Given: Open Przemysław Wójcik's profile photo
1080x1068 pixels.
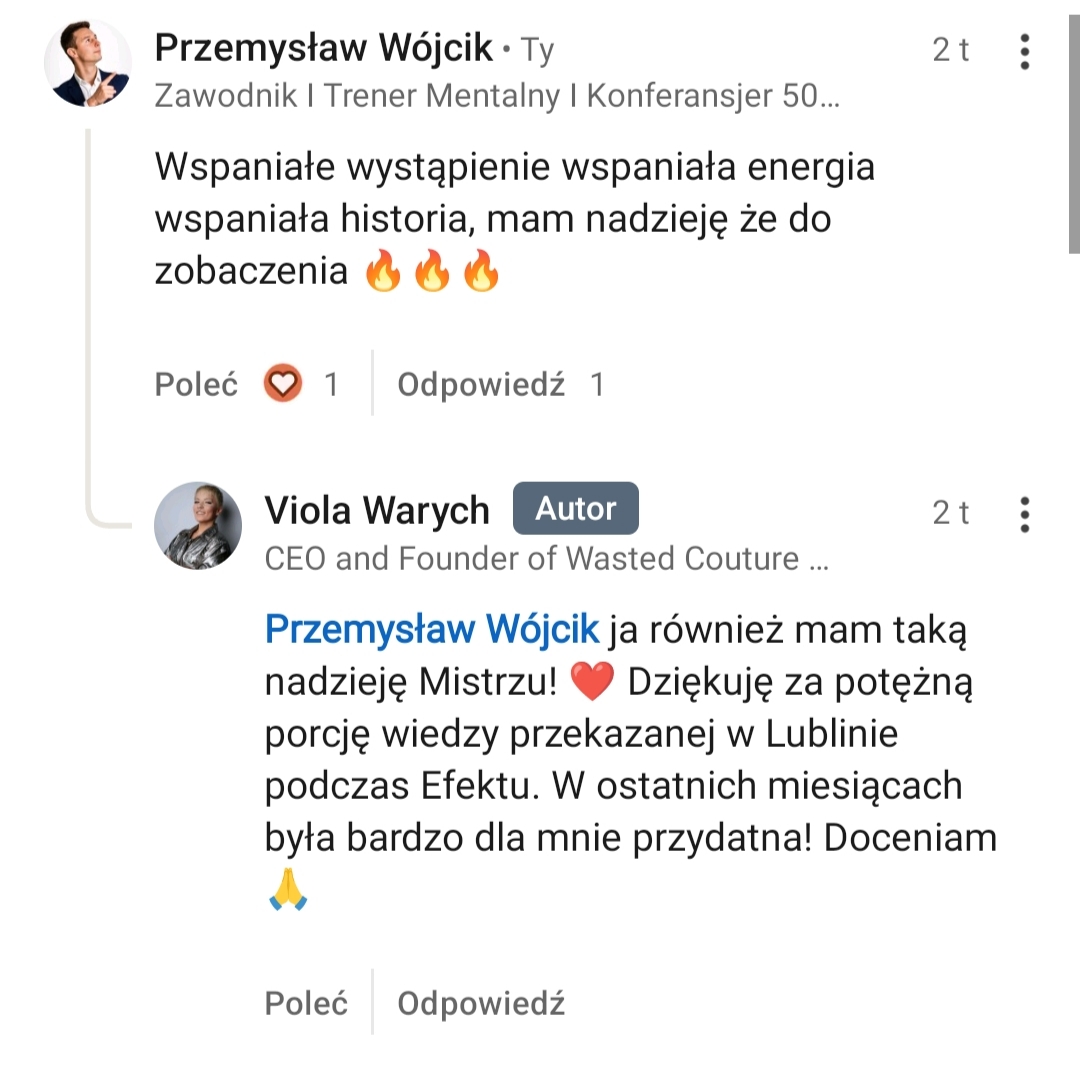Looking at the screenshot, I should tap(88, 64).
